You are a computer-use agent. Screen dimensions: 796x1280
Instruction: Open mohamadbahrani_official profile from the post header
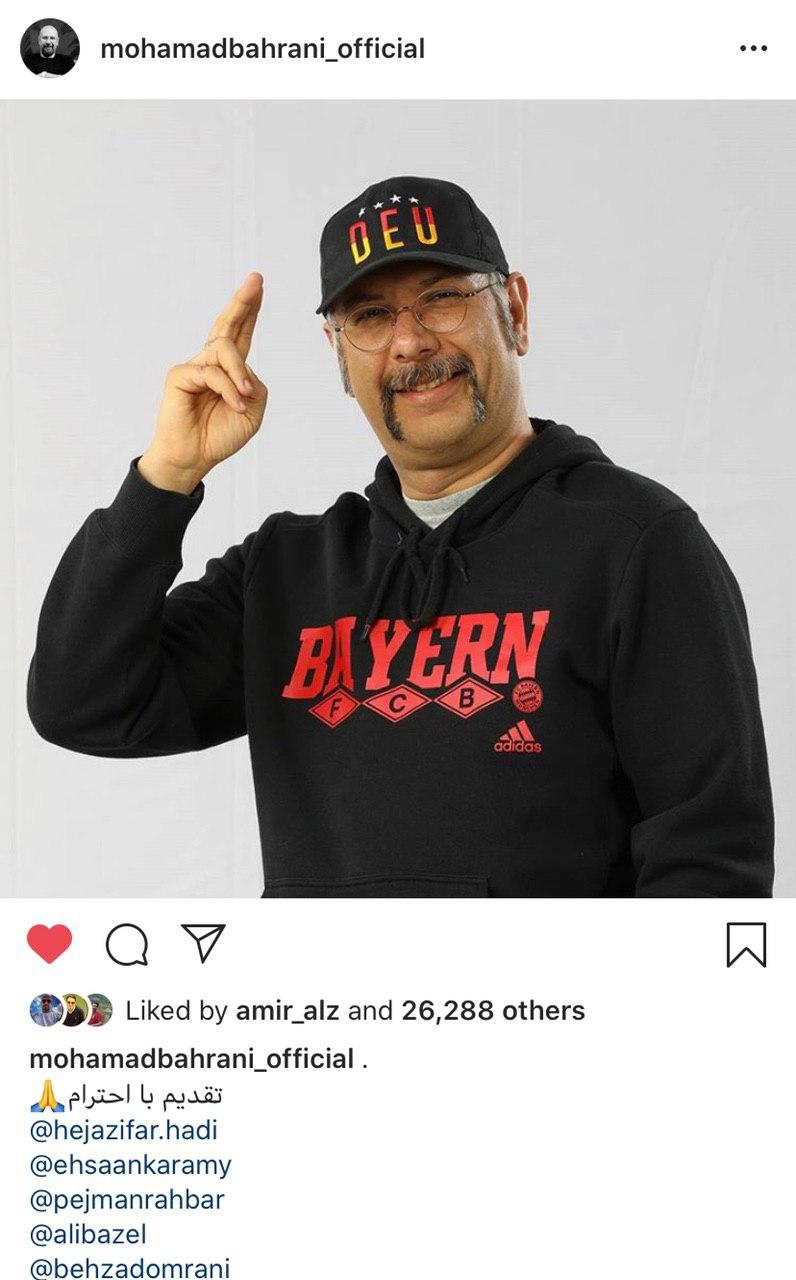point(262,48)
